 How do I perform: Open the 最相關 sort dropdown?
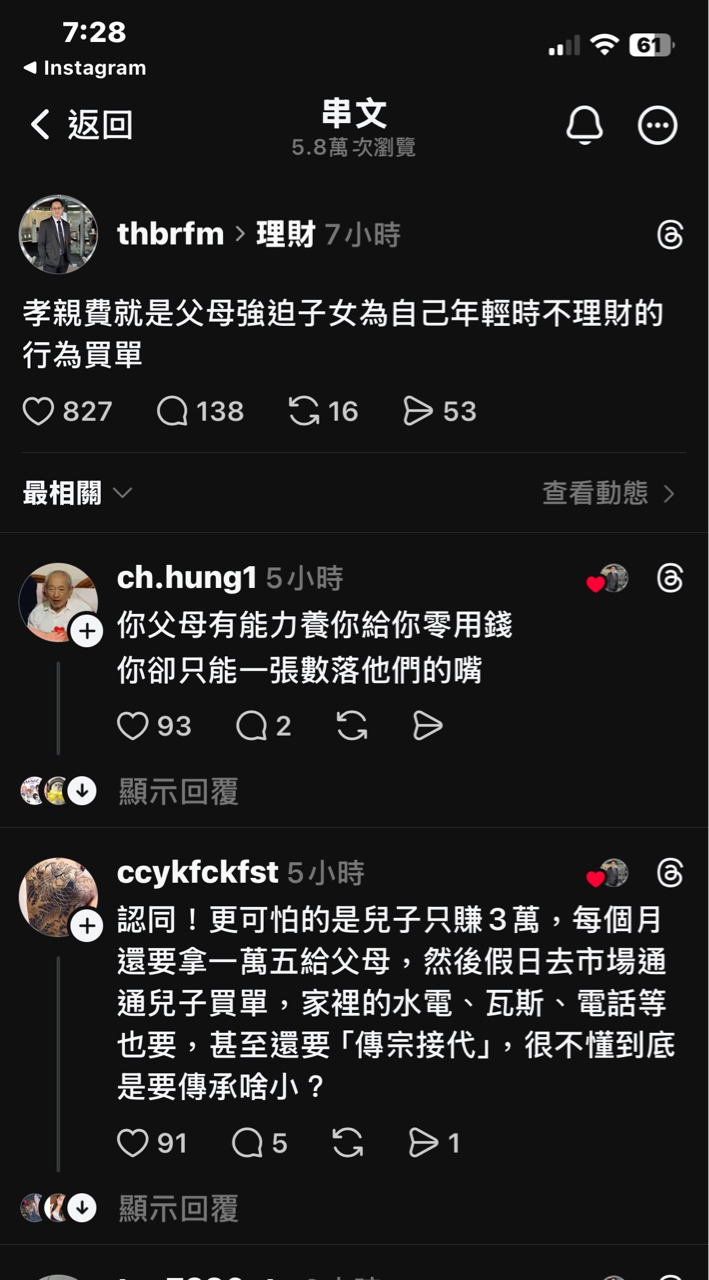[77, 493]
